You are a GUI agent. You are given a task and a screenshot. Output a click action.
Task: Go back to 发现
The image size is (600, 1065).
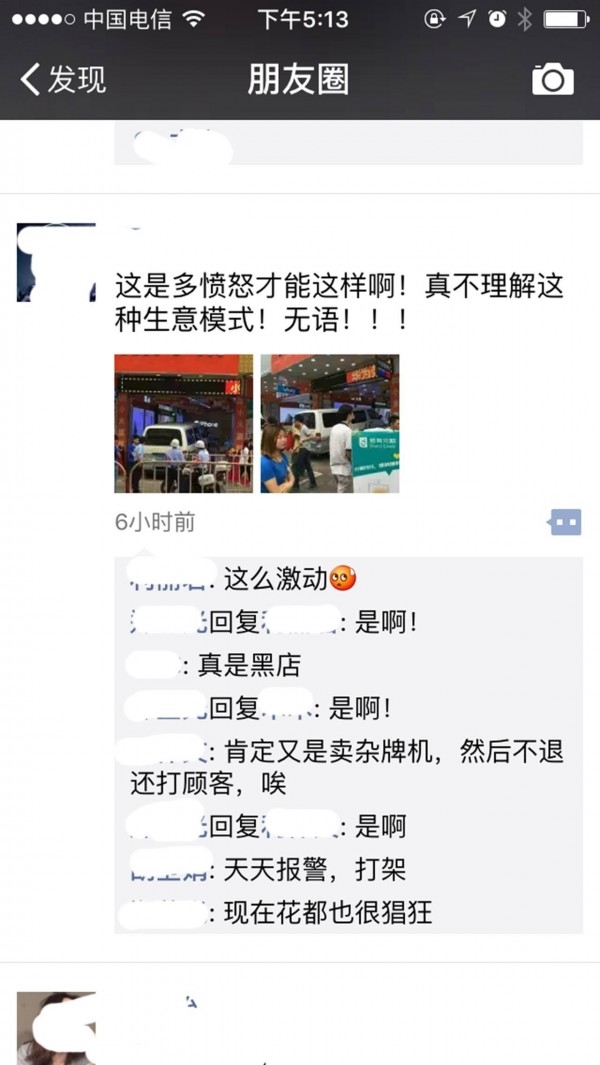click(62, 79)
